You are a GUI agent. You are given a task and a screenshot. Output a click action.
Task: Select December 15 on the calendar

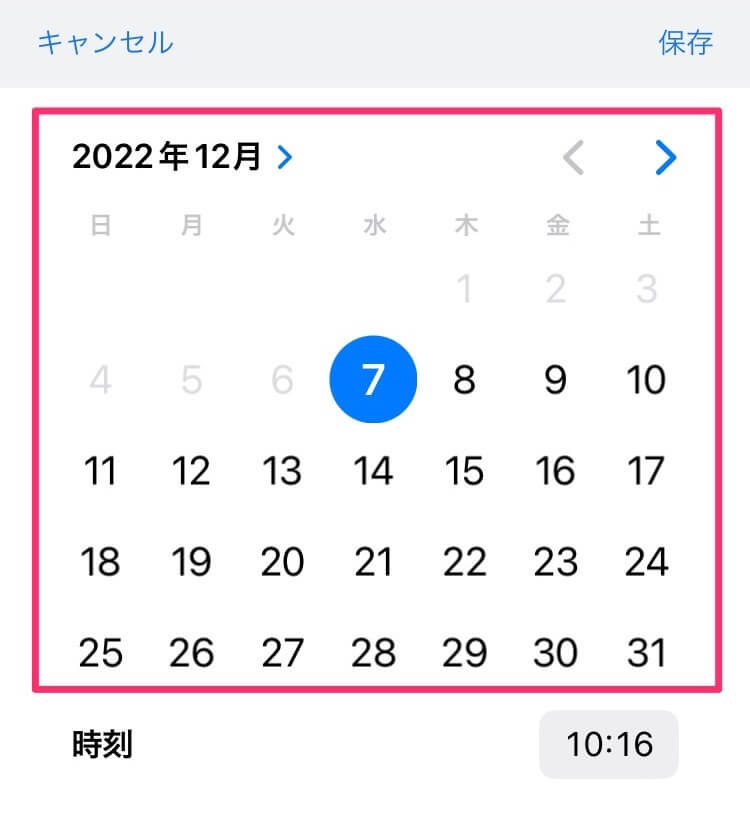[x=465, y=470]
